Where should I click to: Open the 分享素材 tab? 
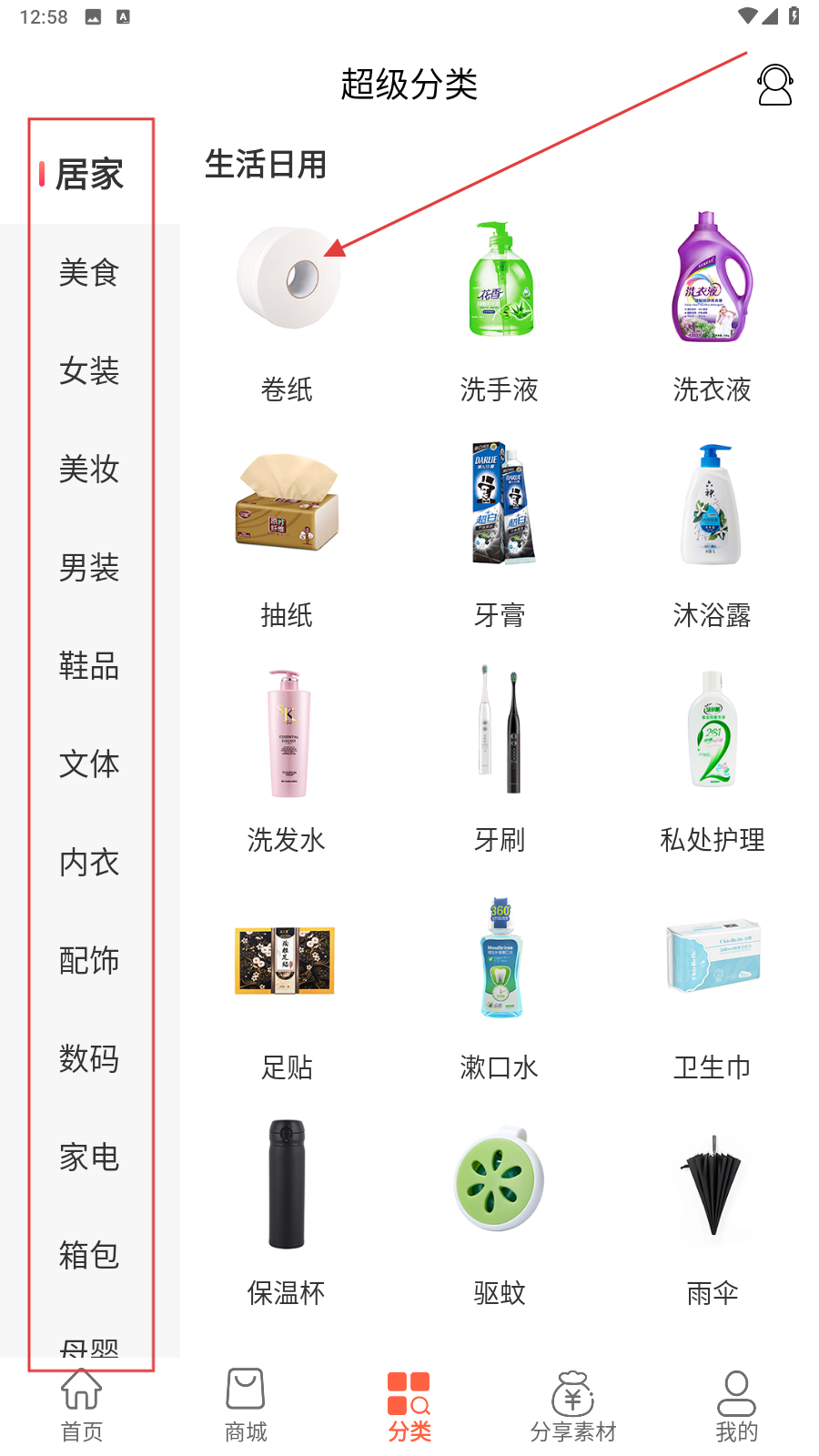click(573, 1406)
